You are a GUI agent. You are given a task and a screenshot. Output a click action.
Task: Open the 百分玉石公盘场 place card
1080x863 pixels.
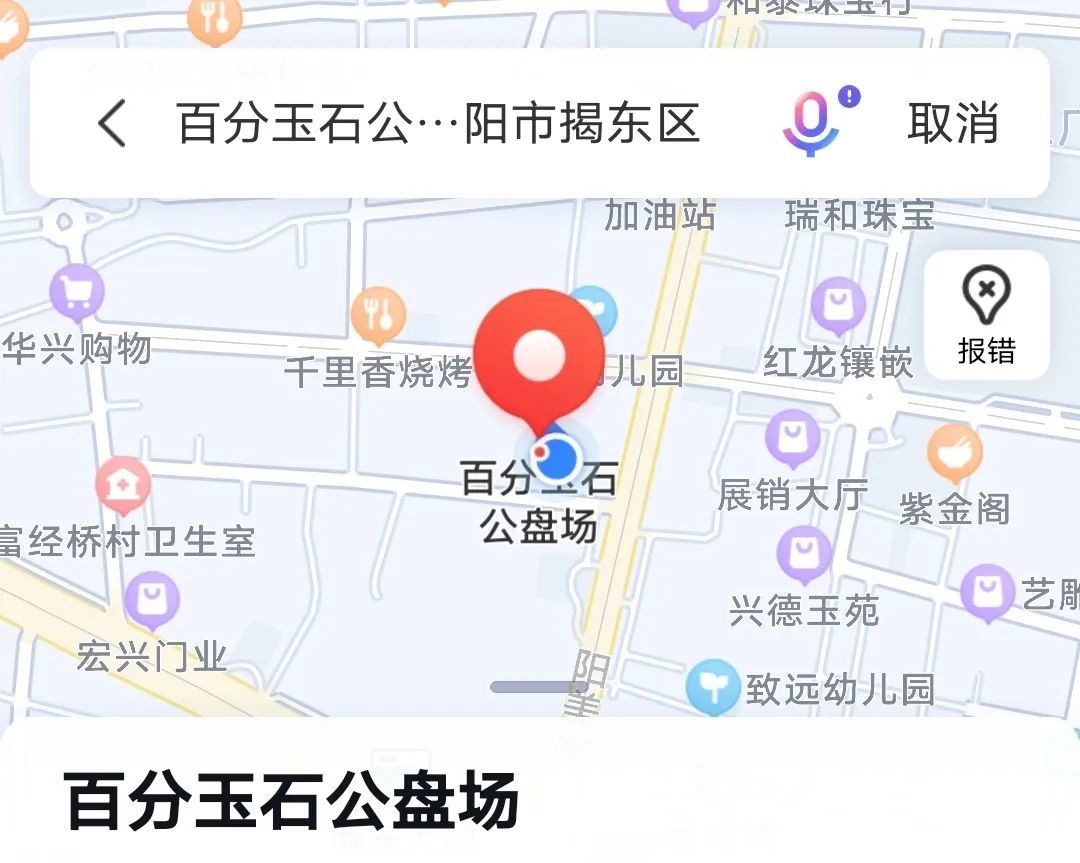[293, 800]
